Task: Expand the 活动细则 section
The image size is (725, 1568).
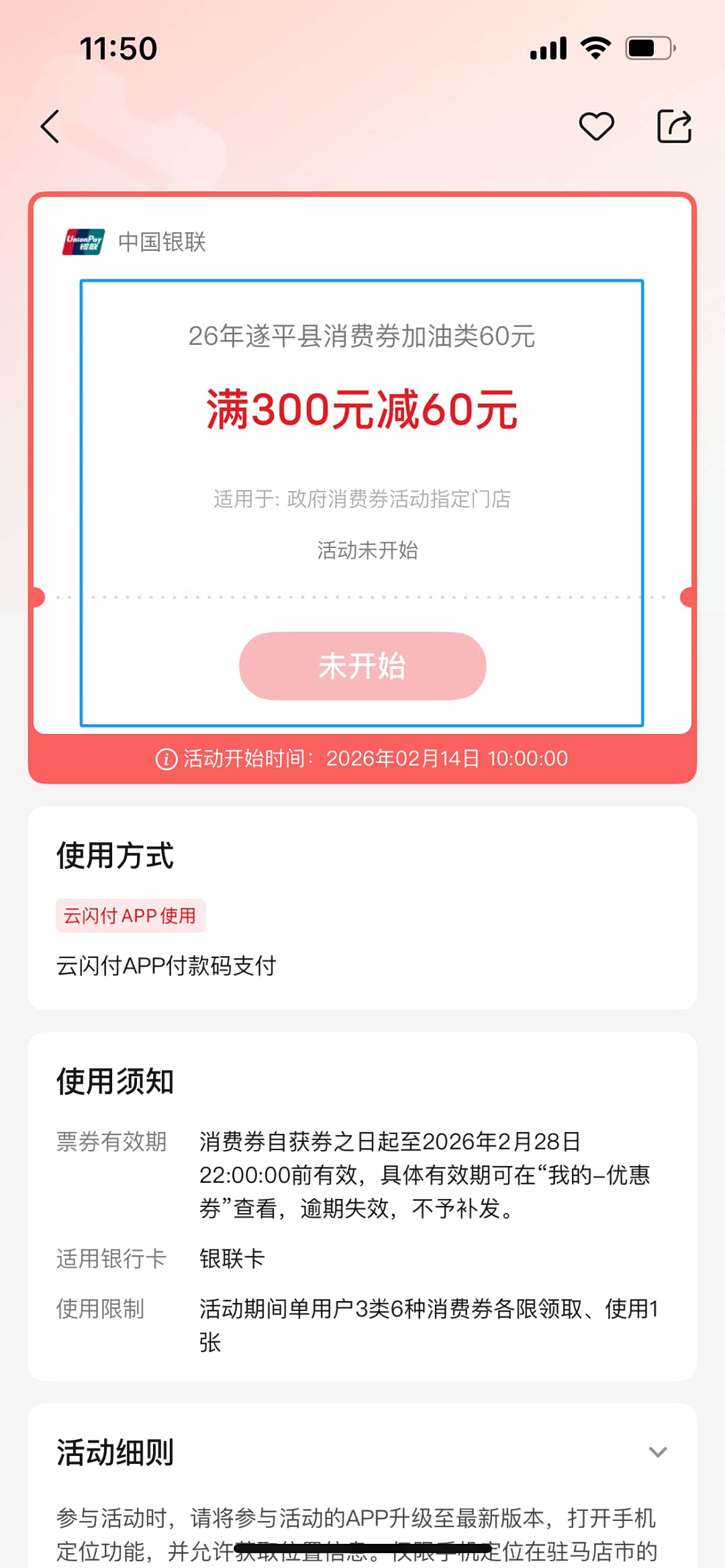Action: pyautogui.click(x=657, y=1452)
